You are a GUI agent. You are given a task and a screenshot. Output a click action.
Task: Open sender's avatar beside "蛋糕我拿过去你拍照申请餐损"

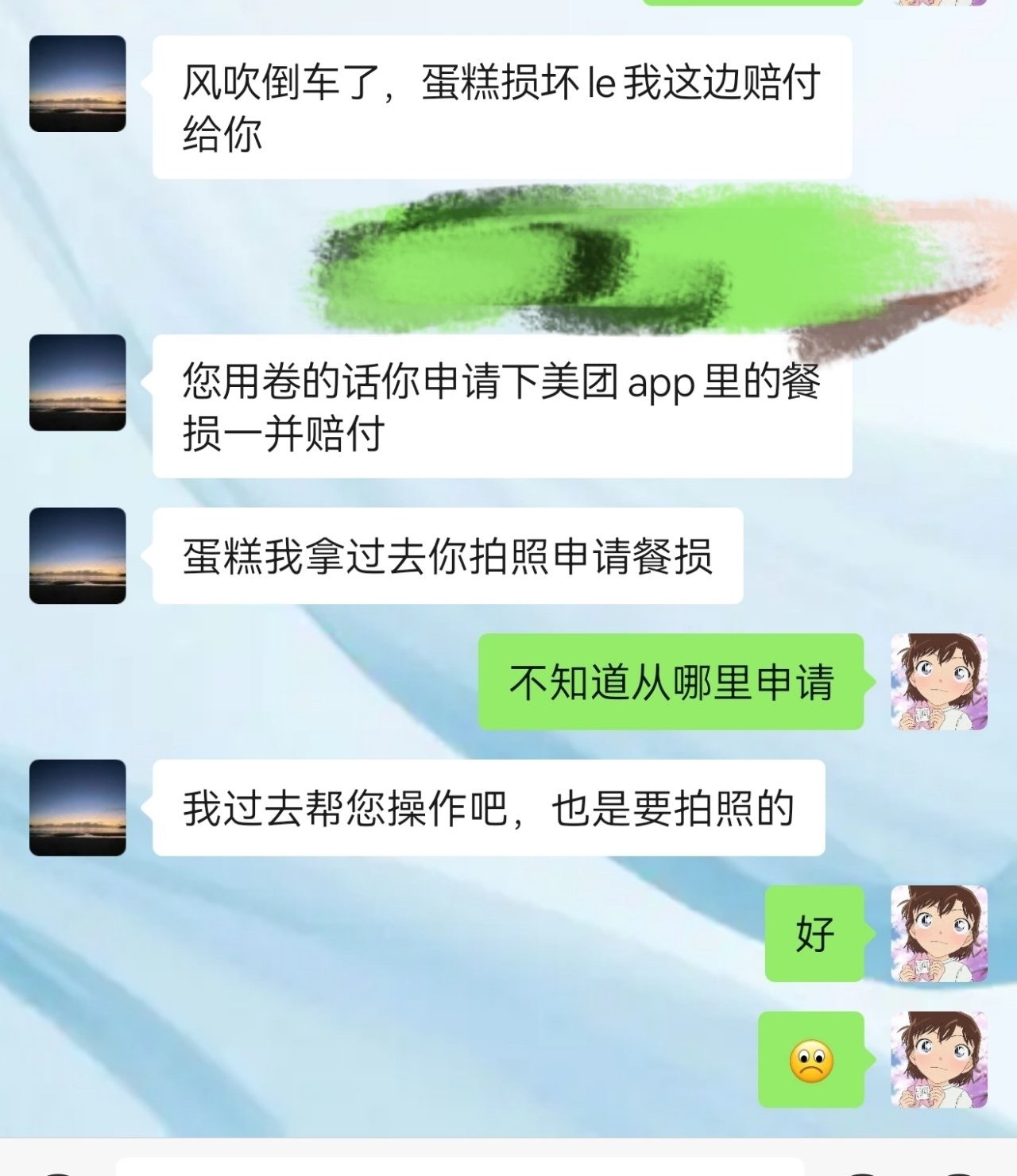click(77, 555)
